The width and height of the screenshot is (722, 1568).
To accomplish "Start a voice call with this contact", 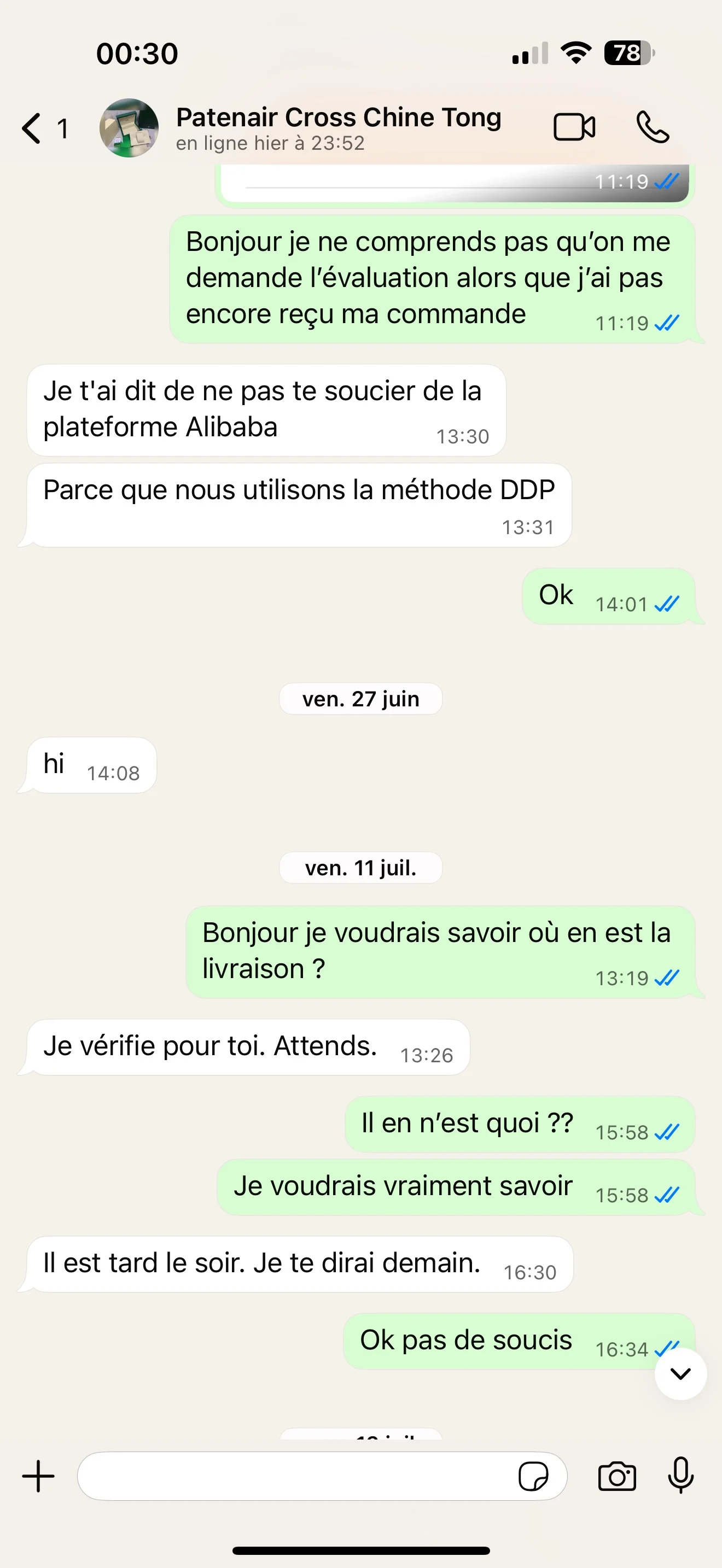I will [653, 127].
